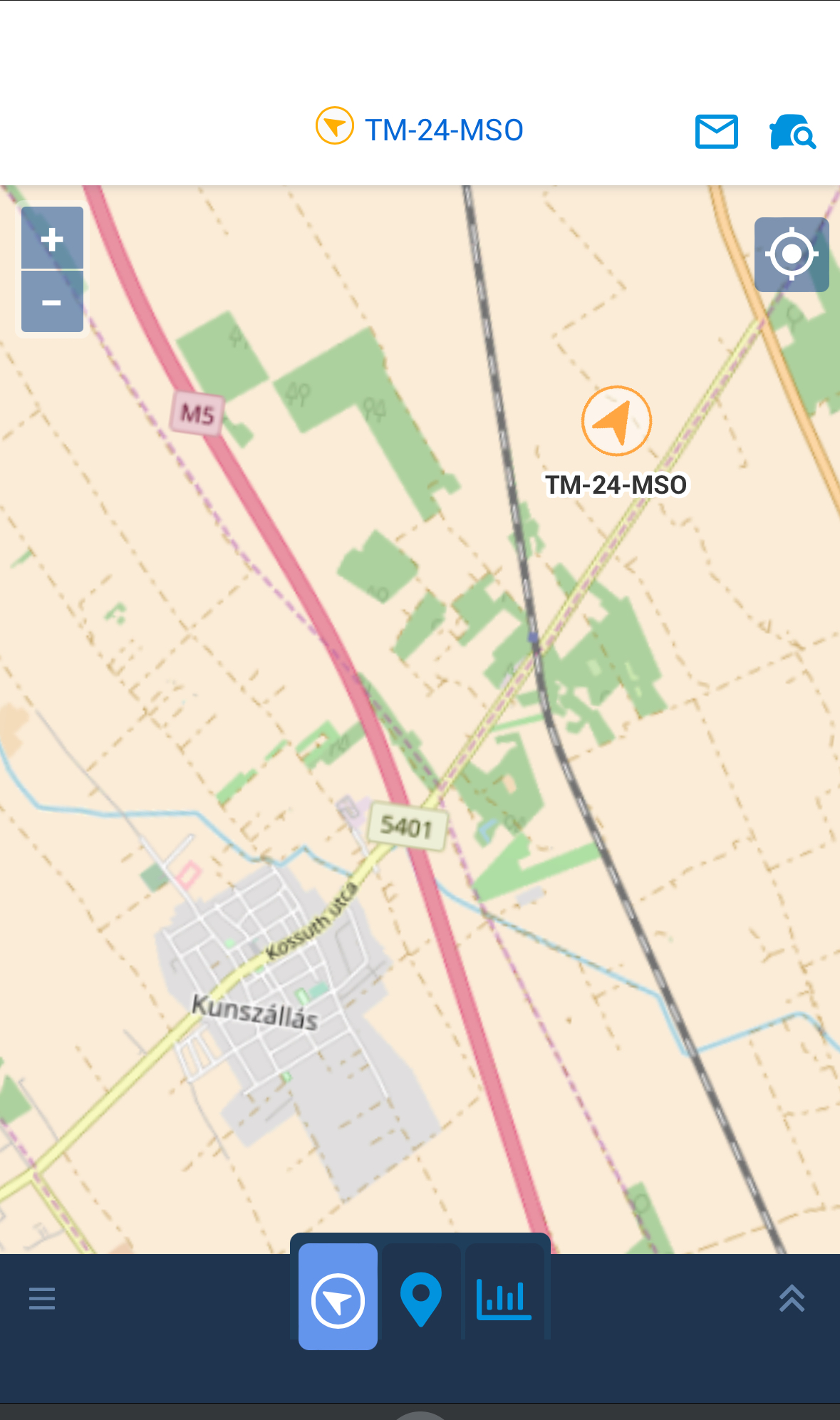
Task: Switch to the navigation arrow tab
Action: [x=338, y=1297]
